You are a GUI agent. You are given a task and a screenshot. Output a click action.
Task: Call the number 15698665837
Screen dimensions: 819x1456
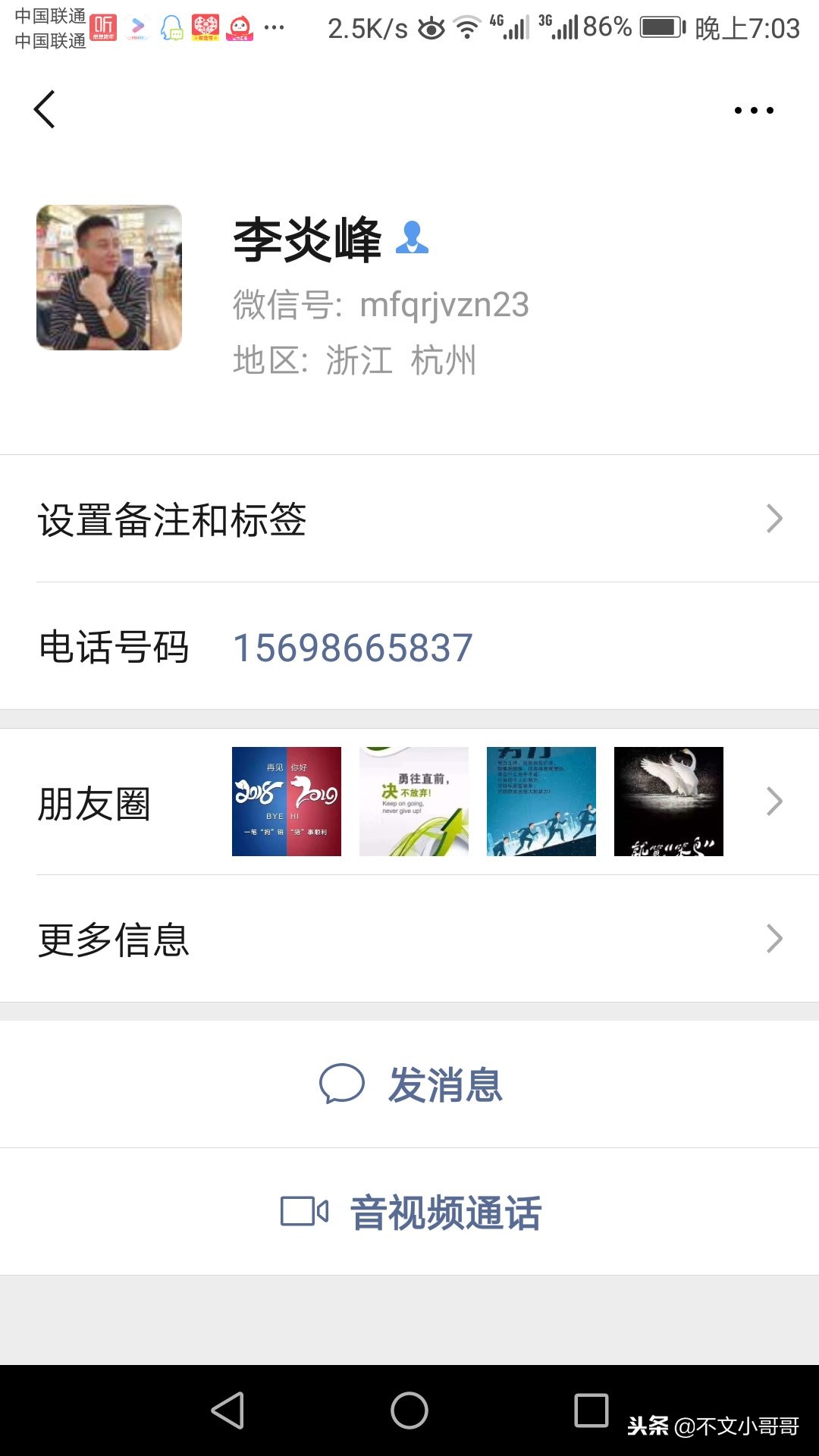[x=353, y=647]
